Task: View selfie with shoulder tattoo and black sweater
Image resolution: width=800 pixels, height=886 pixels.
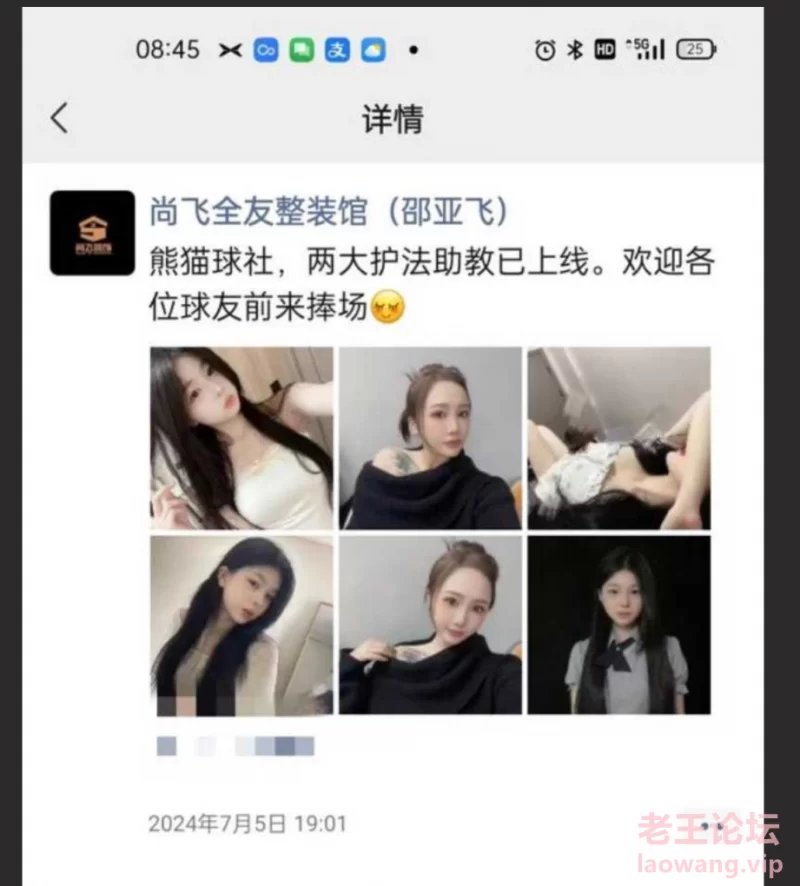Action: [x=430, y=438]
